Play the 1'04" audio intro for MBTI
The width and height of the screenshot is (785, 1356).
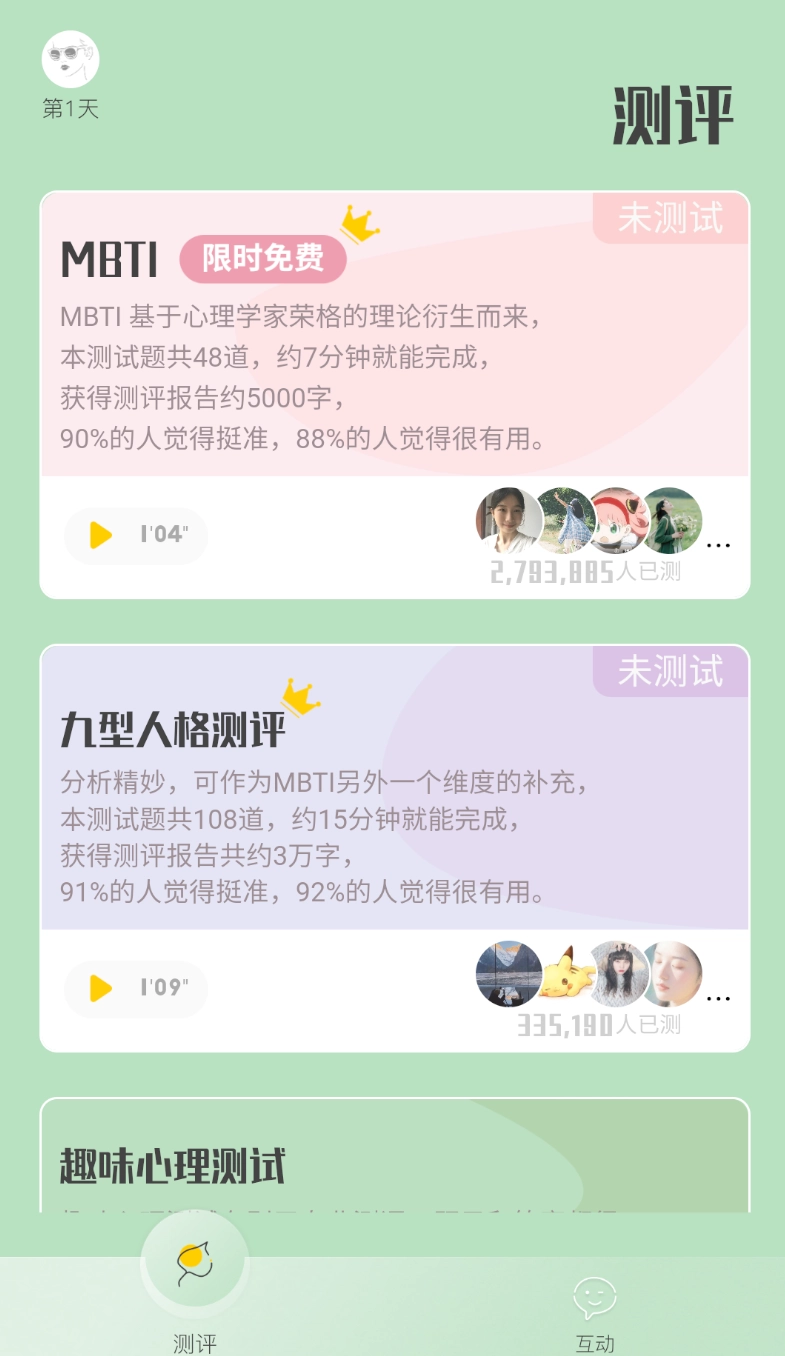[x=136, y=535]
